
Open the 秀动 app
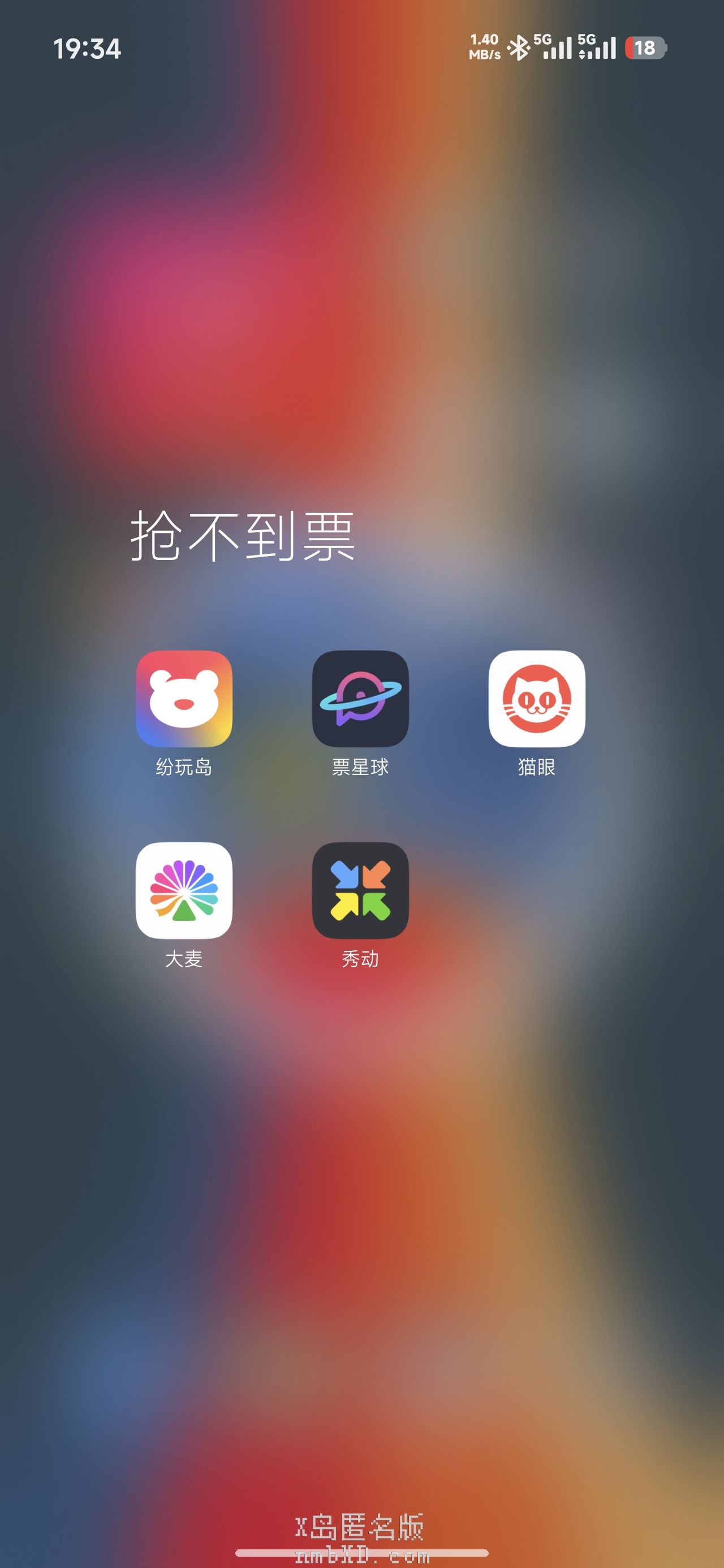tap(360, 890)
